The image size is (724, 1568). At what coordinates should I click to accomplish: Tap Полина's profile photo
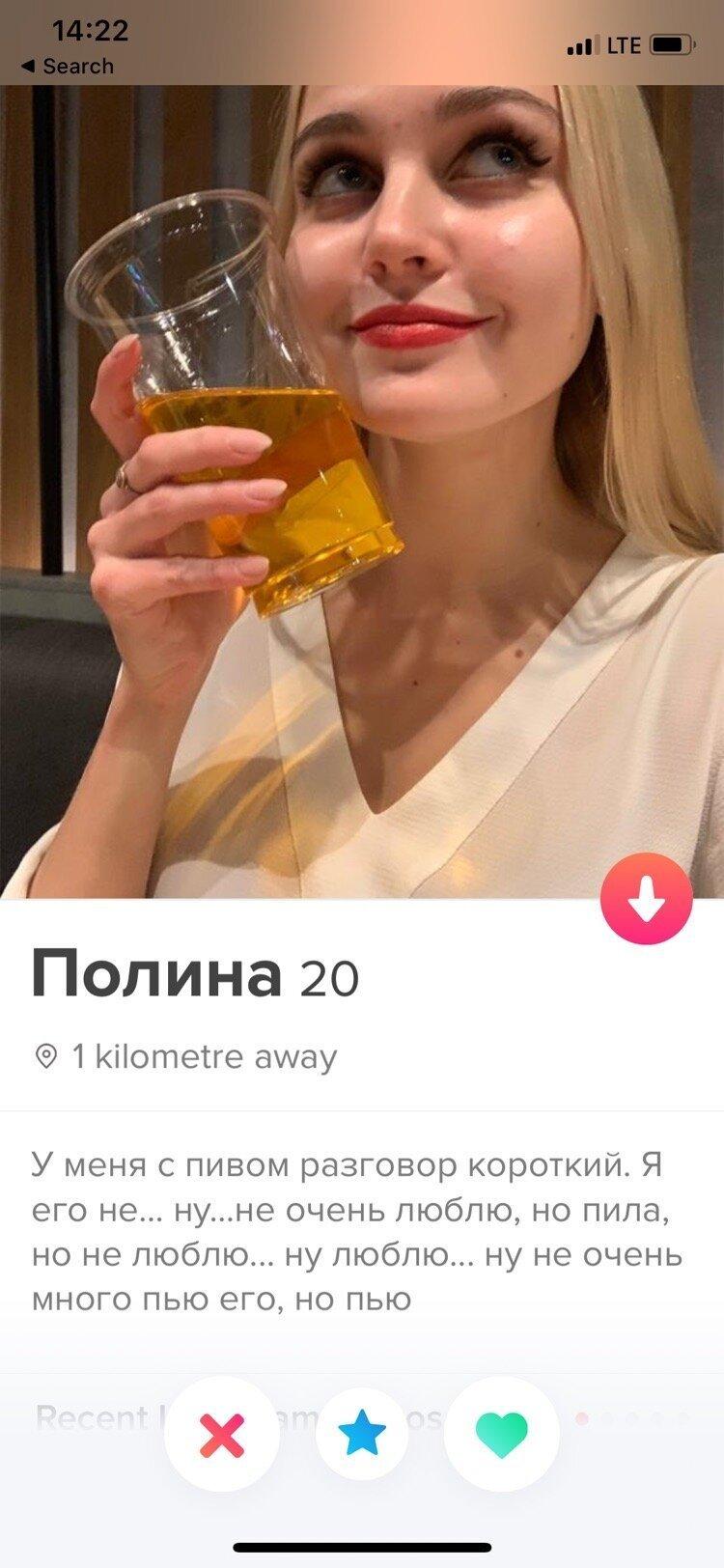click(362, 492)
